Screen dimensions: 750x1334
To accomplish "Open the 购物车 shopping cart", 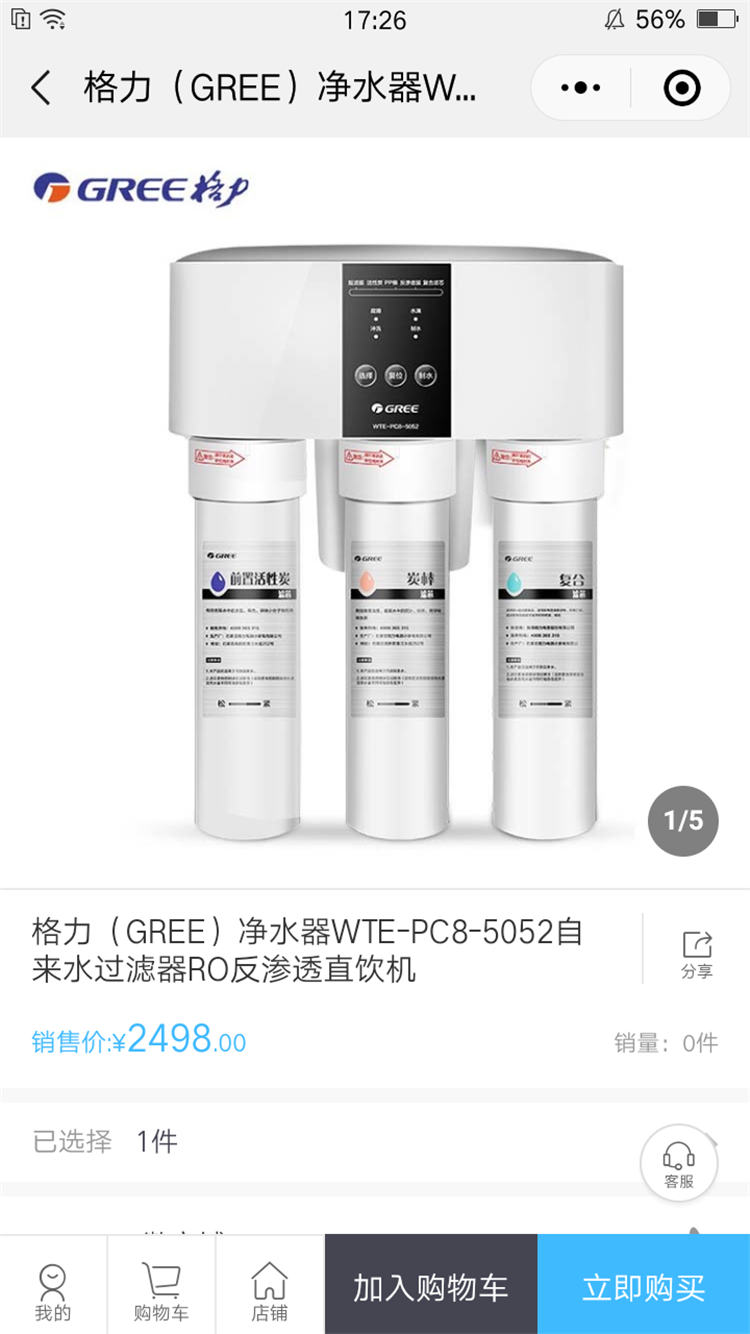I will click(x=161, y=1291).
